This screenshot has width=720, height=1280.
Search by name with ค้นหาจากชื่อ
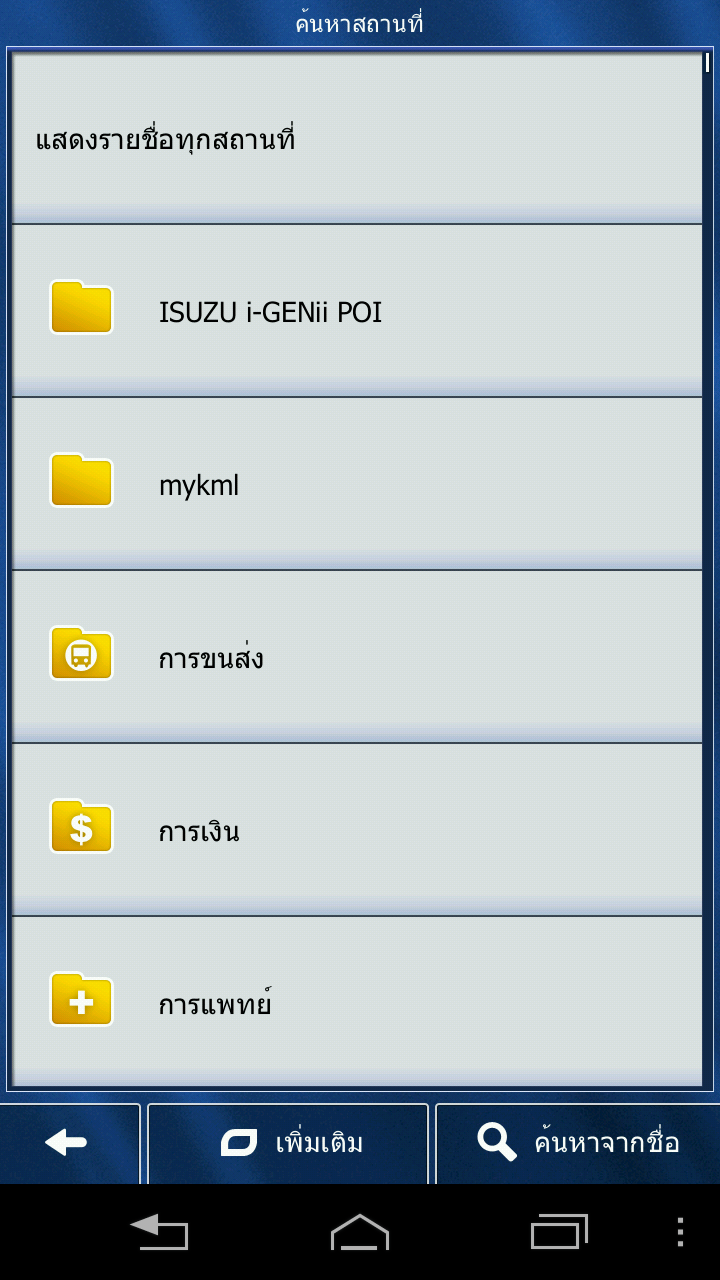[578, 1143]
